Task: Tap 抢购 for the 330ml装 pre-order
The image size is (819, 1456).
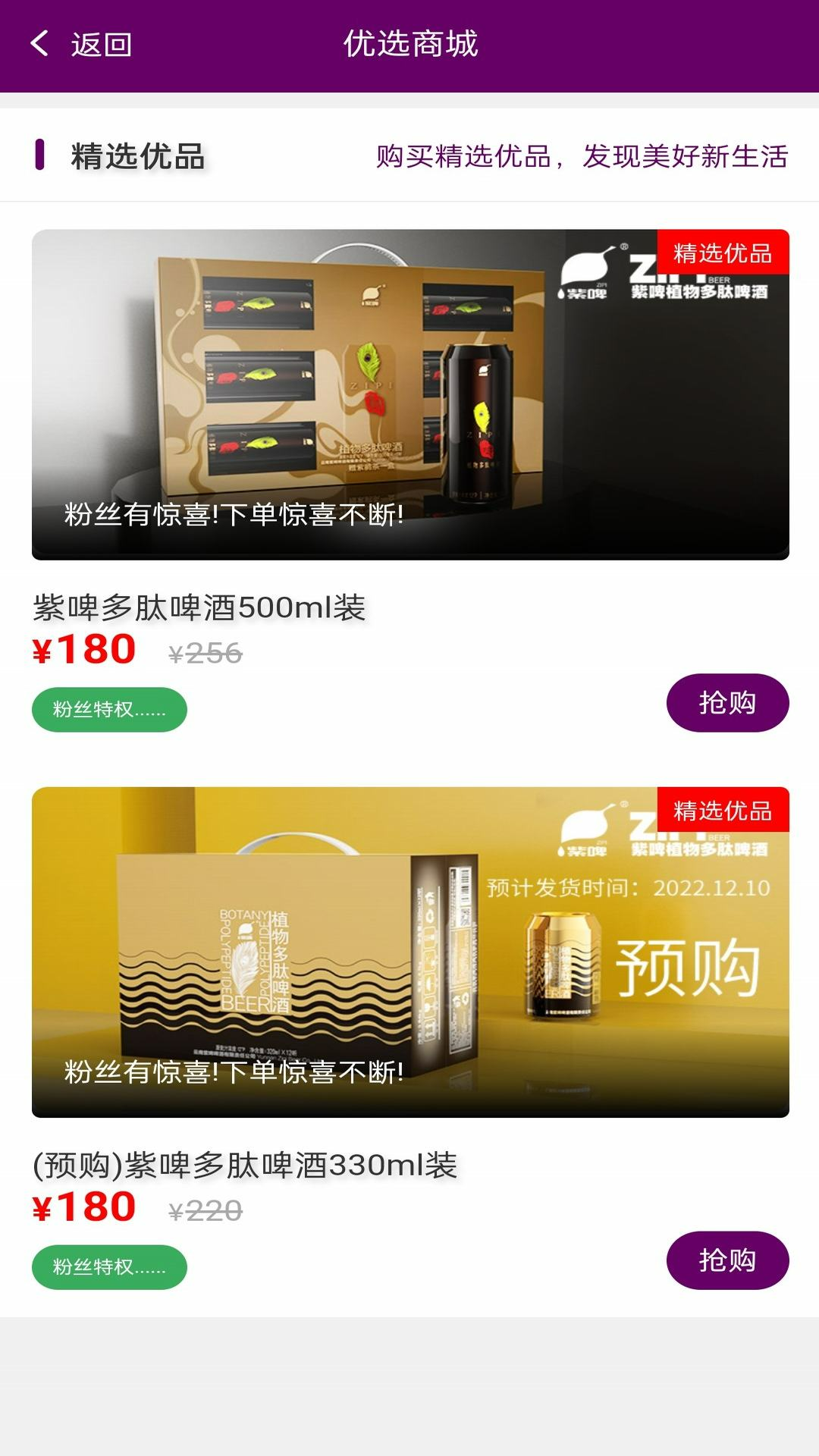Action: click(726, 1260)
